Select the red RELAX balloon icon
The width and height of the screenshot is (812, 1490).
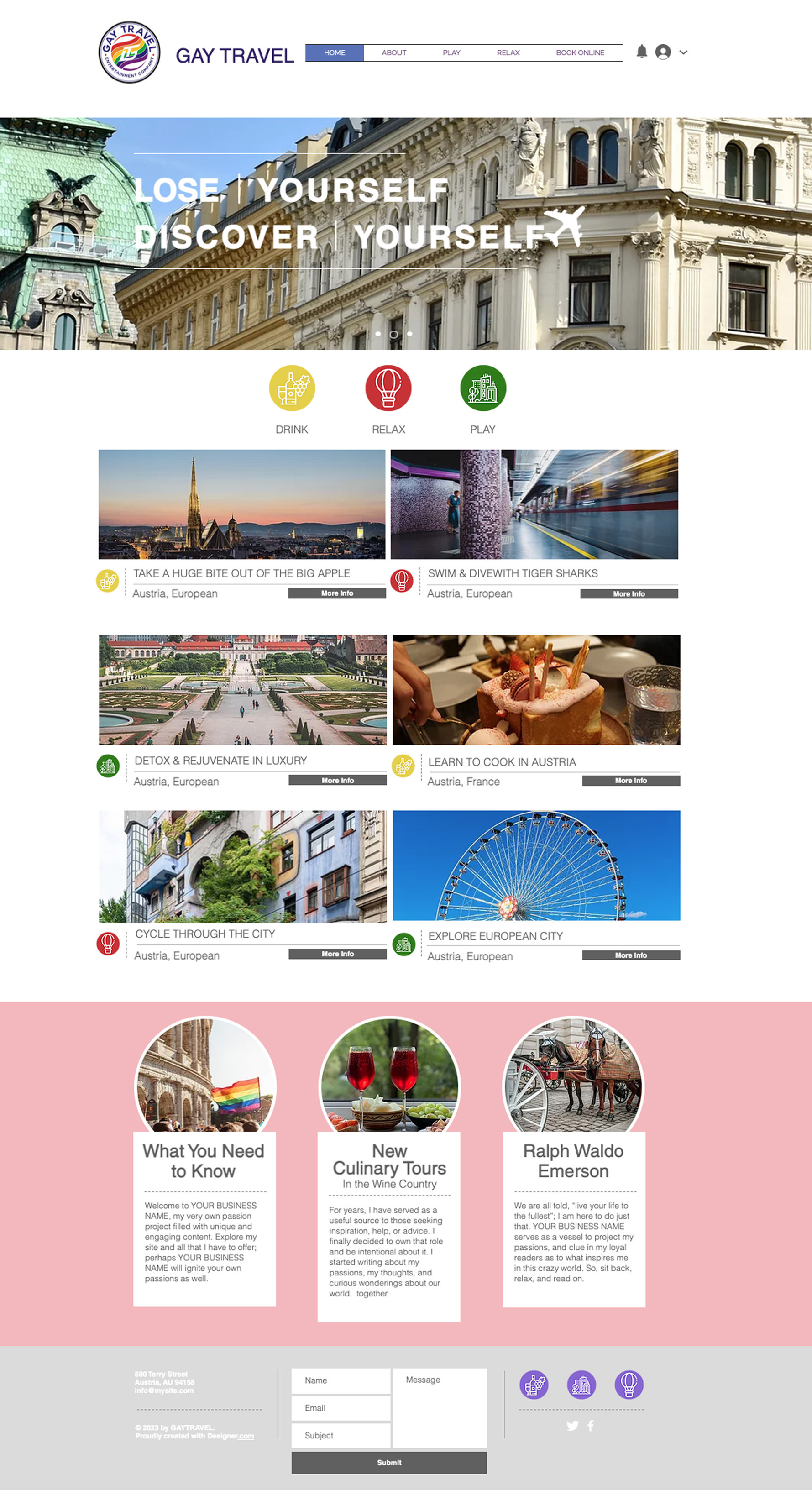(388, 388)
